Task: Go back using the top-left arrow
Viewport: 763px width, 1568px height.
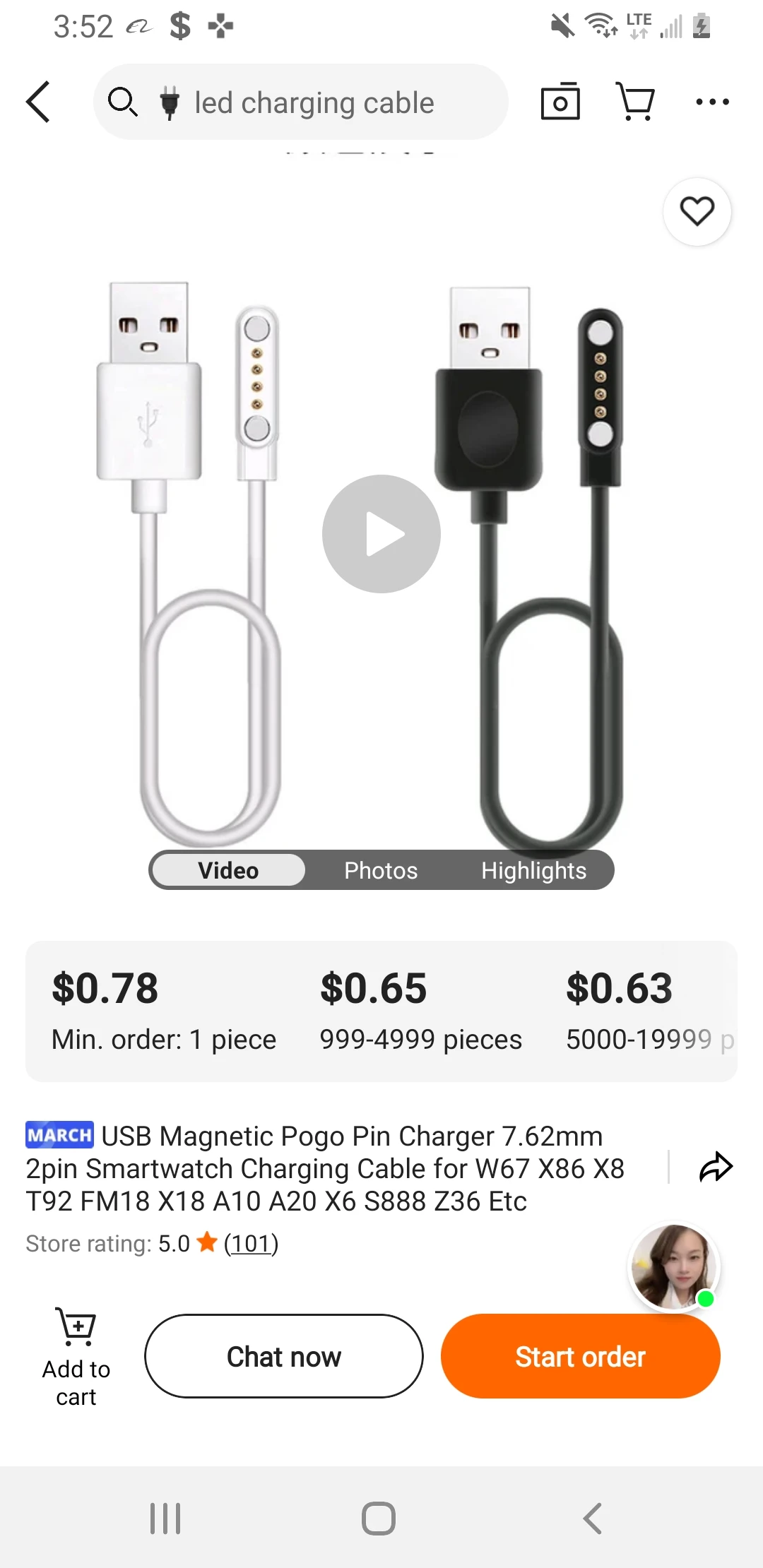Action: 39,102
